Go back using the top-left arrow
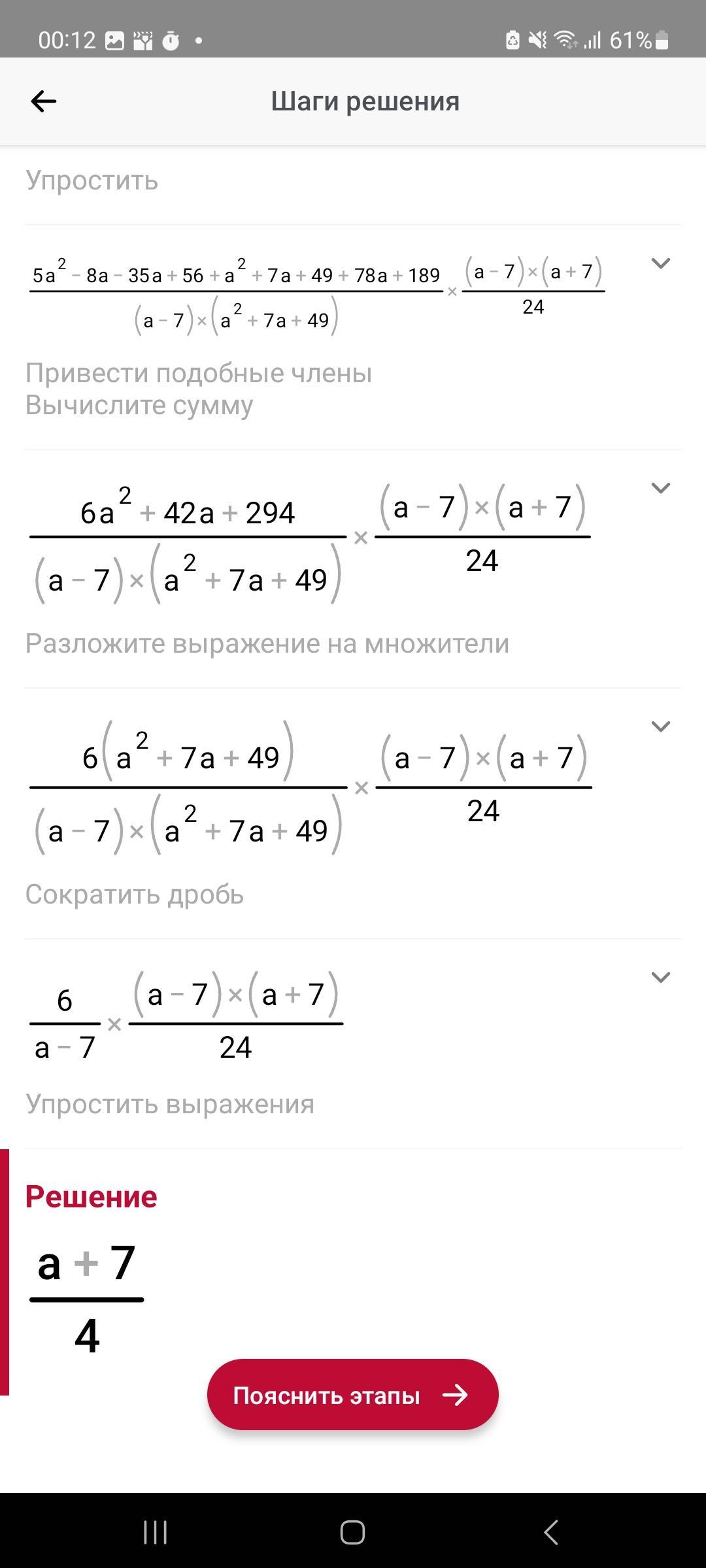The height and width of the screenshot is (1568, 706). coord(44,101)
